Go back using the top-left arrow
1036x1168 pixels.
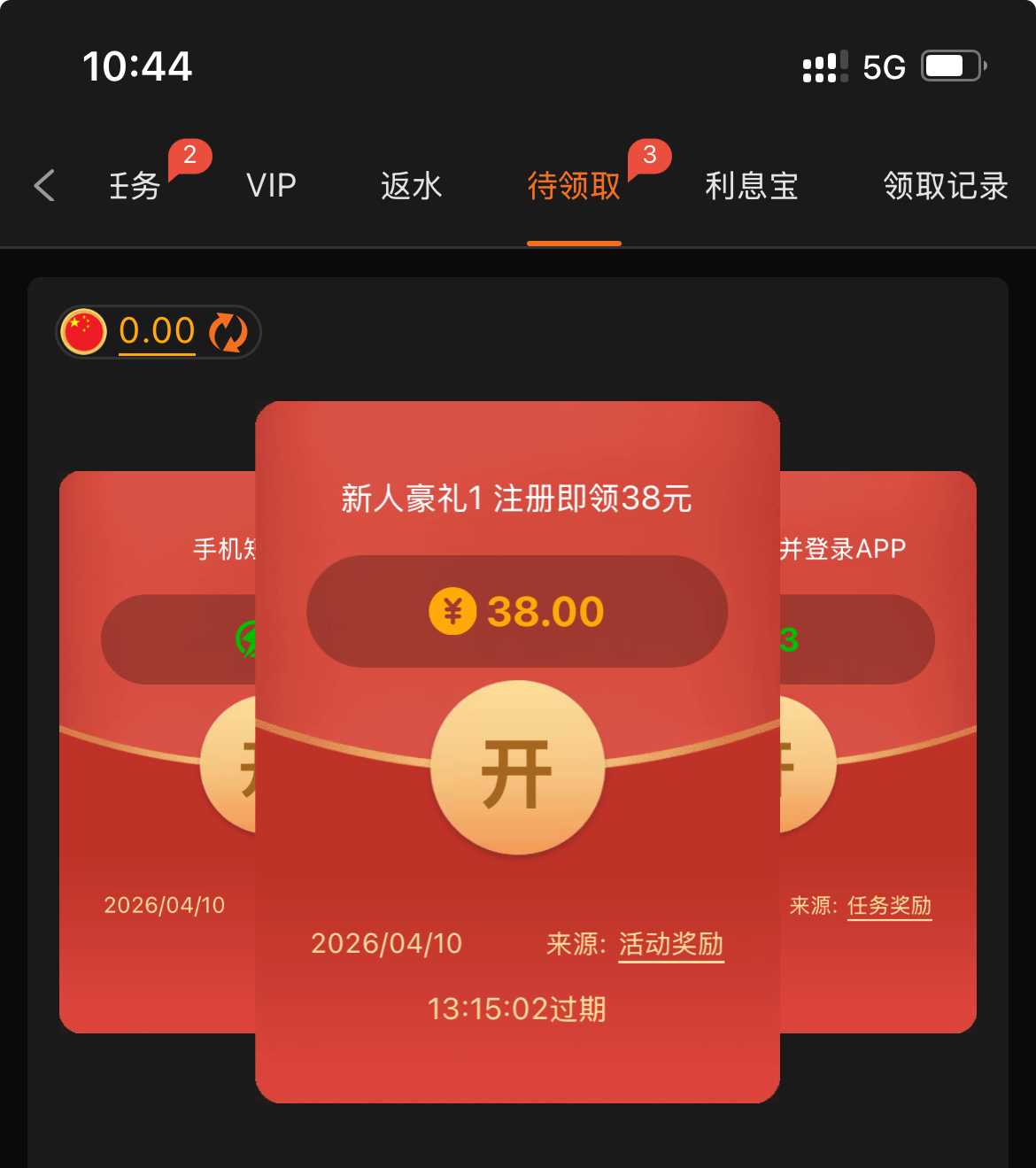pos(44,186)
